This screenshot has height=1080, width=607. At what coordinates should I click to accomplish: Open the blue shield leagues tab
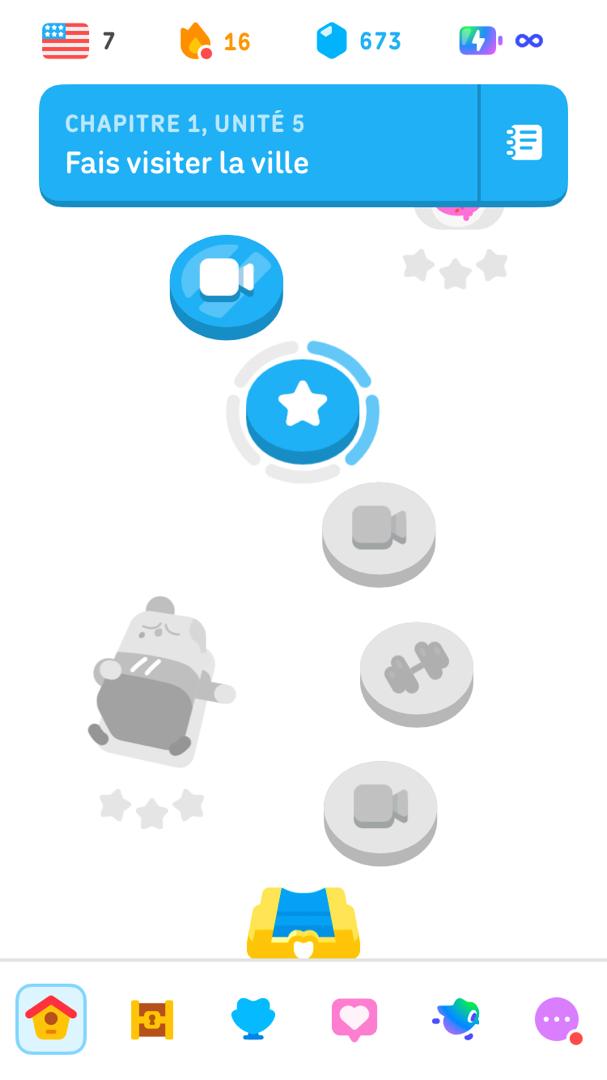pyautogui.click(x=253, y=1019)
